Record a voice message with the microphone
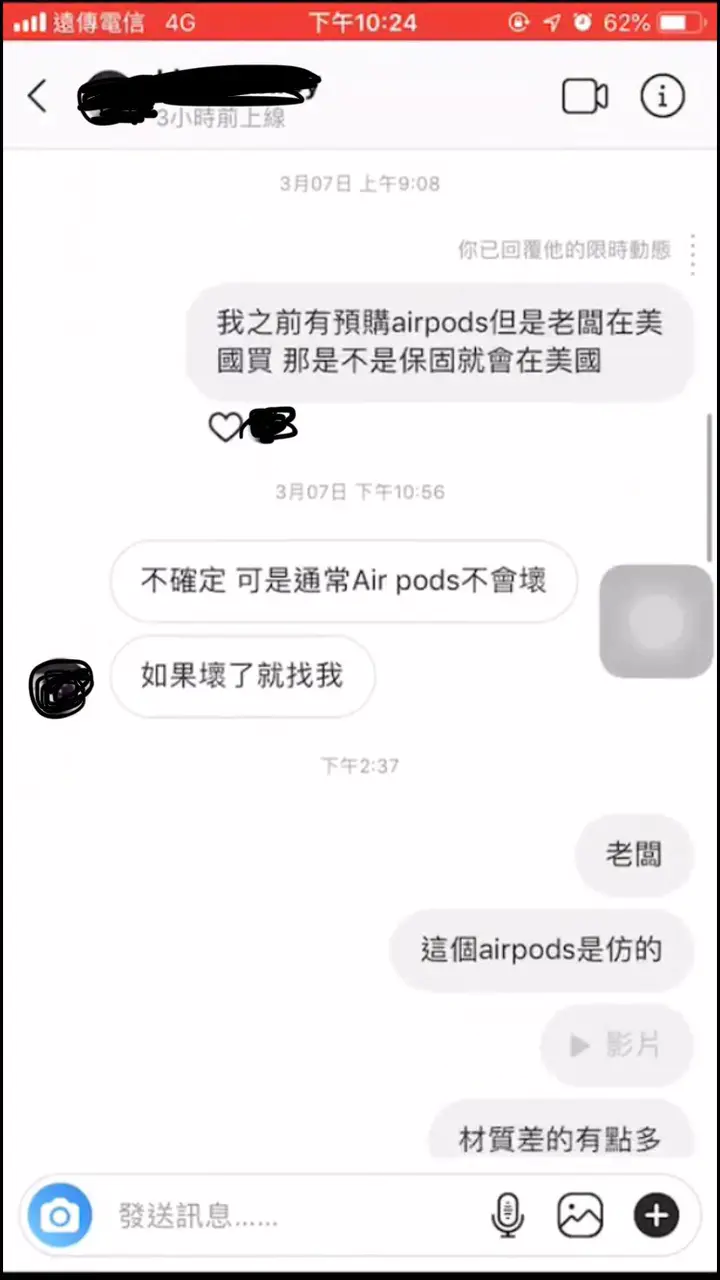Screen dimensions: 720x1280 tap(508, 1216)
